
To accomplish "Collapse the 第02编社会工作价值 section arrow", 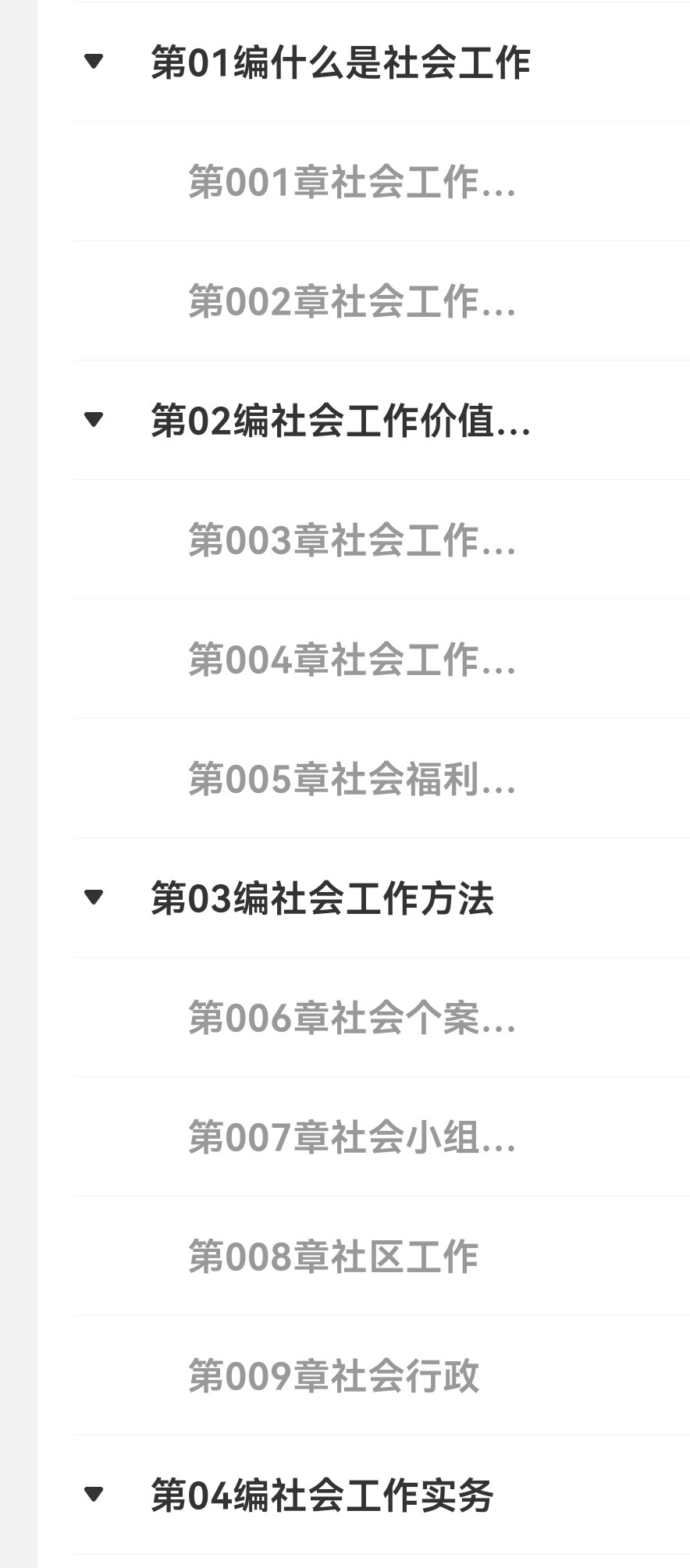I will coord(94,420).
